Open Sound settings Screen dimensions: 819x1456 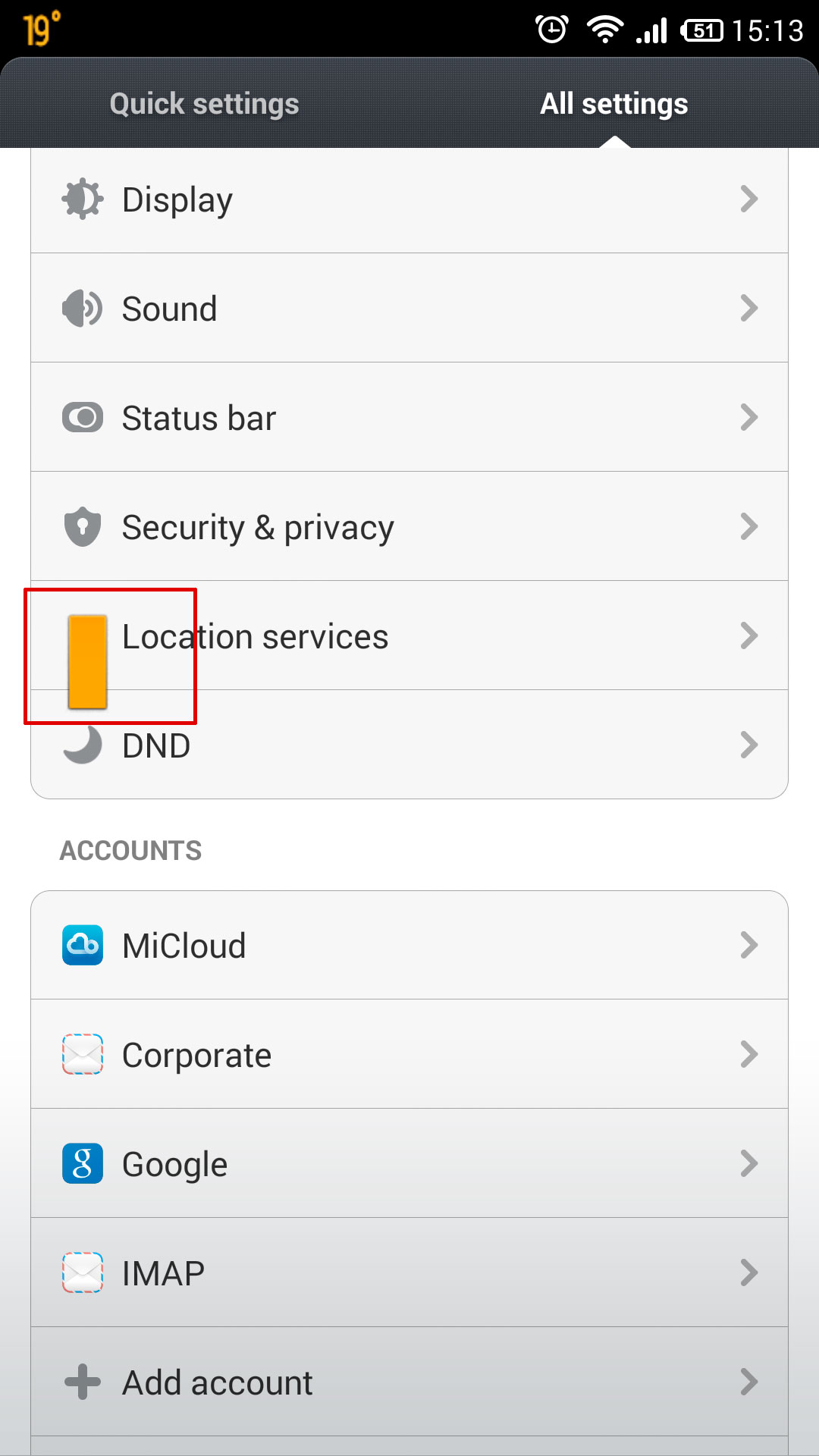[409, 308]
